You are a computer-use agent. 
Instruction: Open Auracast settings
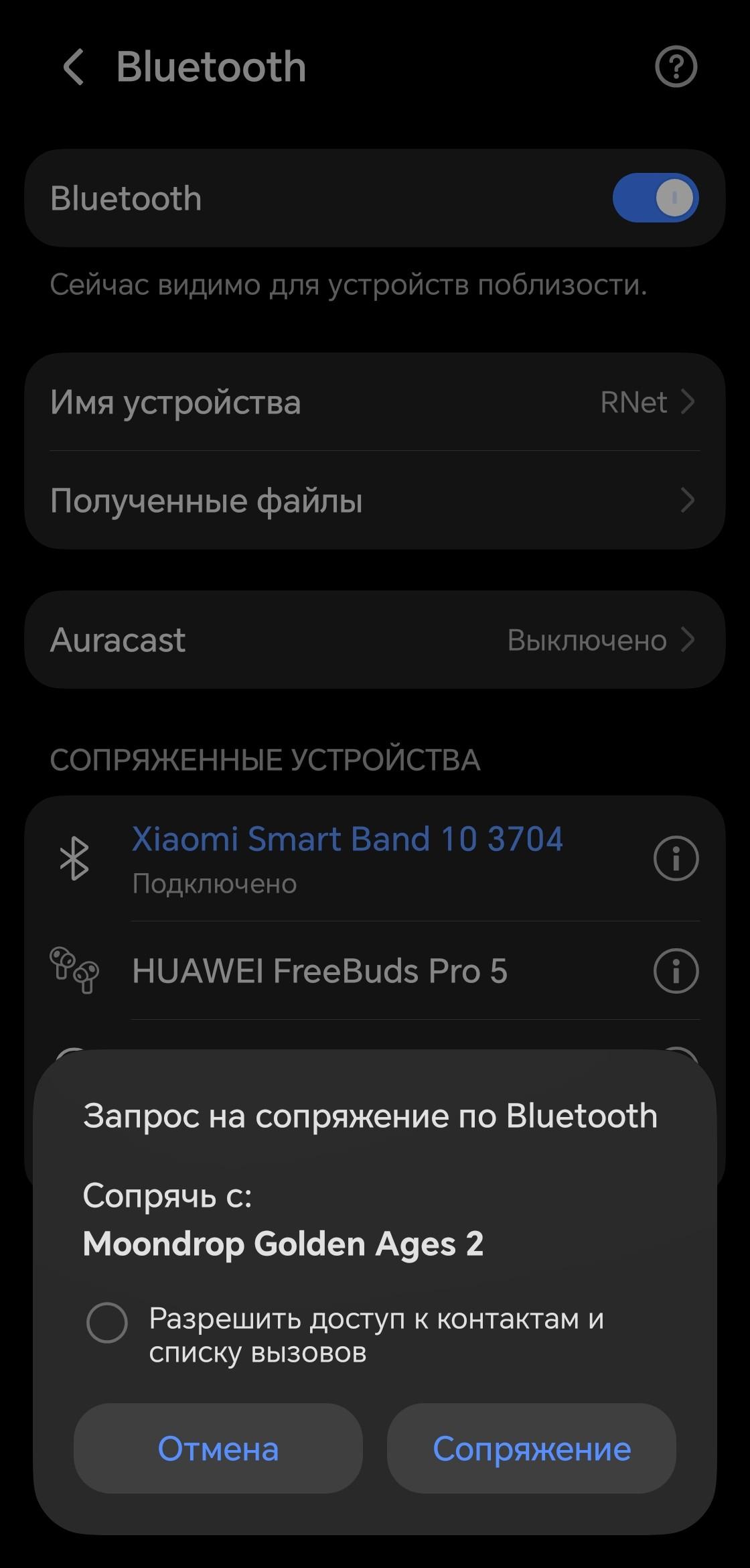(375, 639)
